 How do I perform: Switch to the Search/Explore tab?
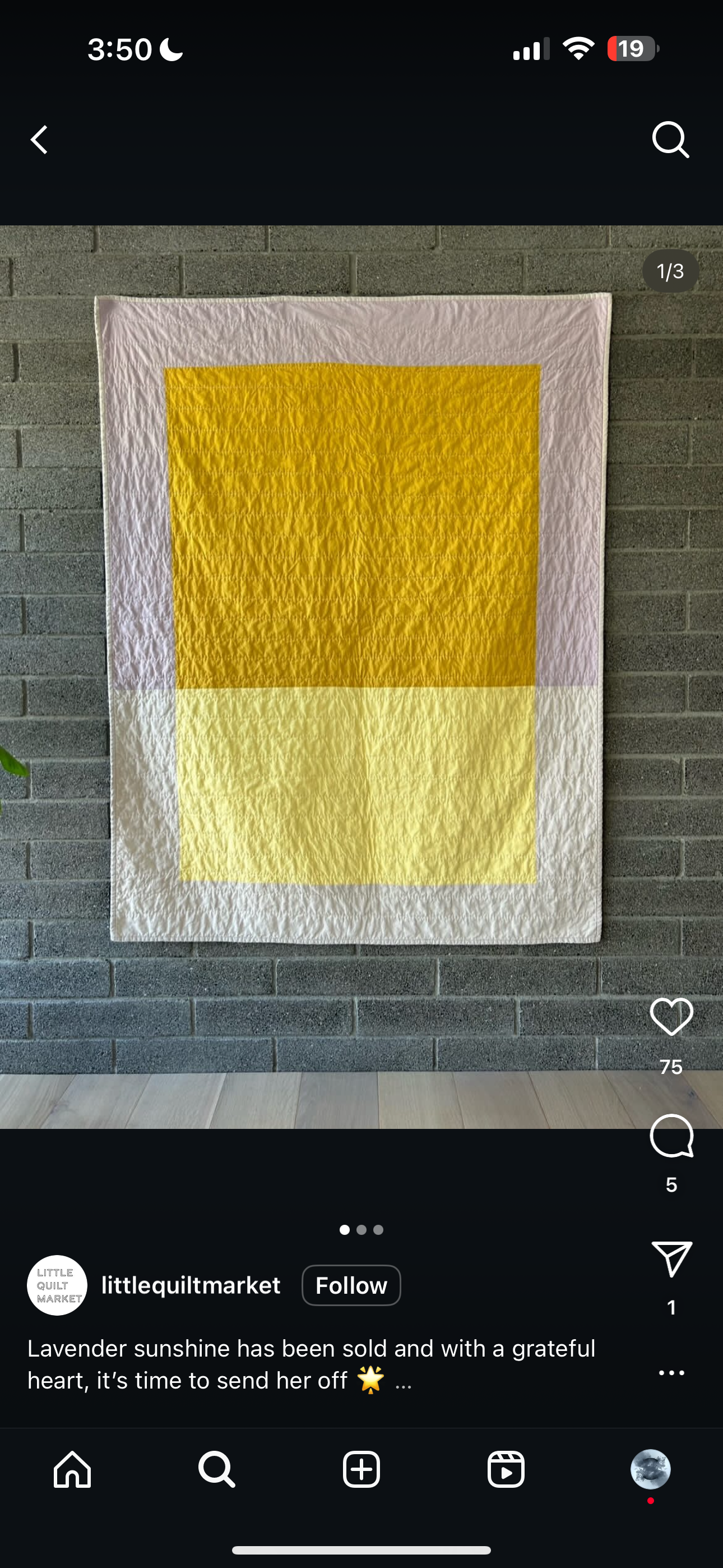tap(217, 1469)
